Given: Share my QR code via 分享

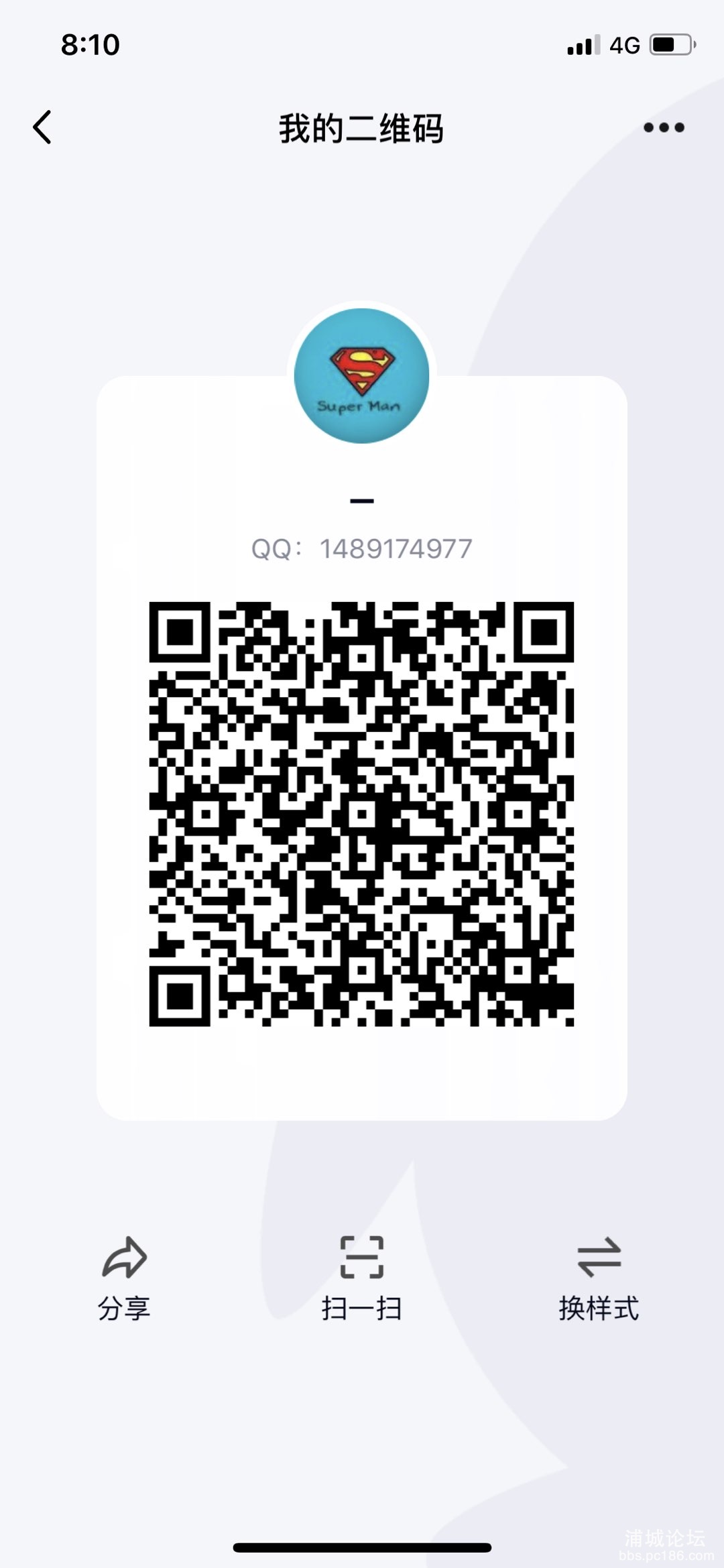Looking at the screenshot, I should tap(124, 1277).
